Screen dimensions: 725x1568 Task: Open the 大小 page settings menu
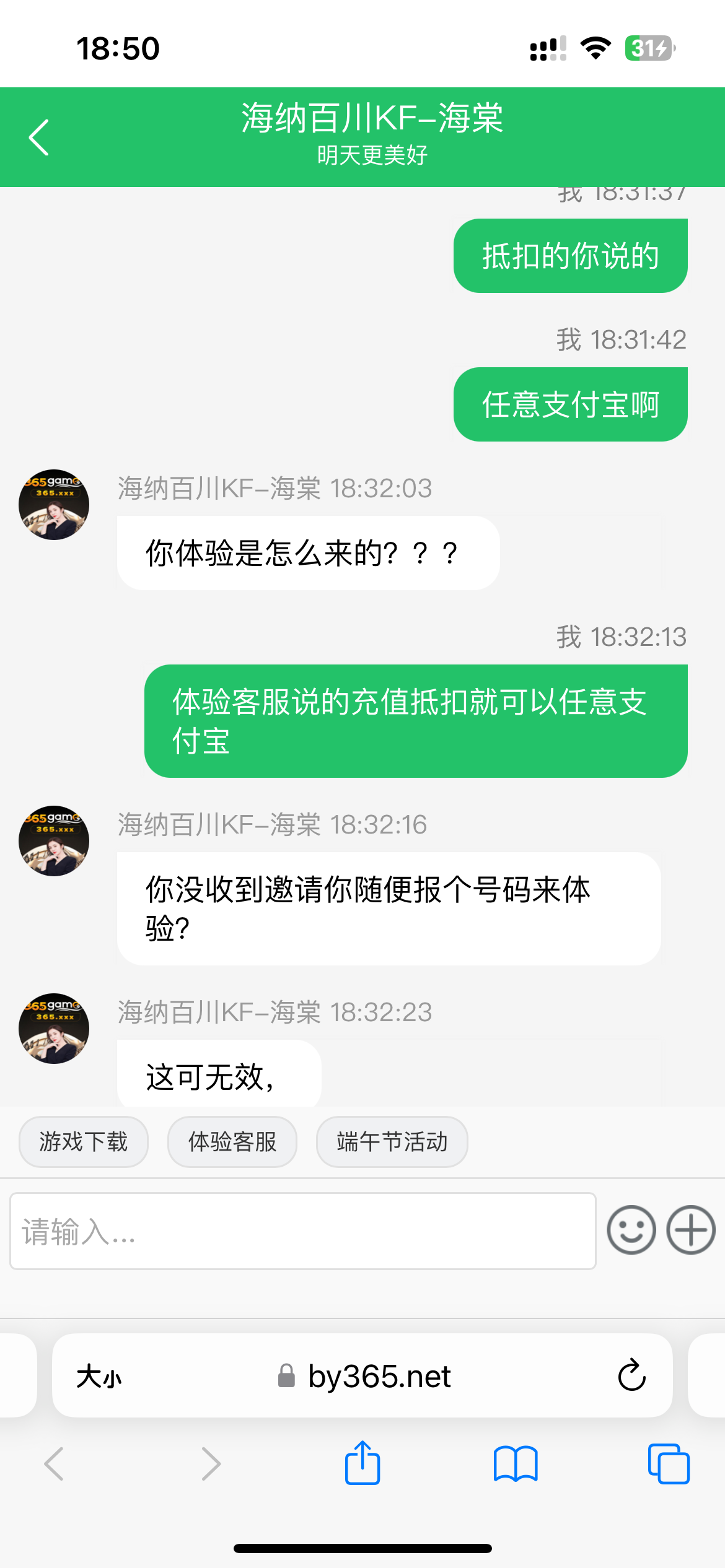(x=101, y=1377)
